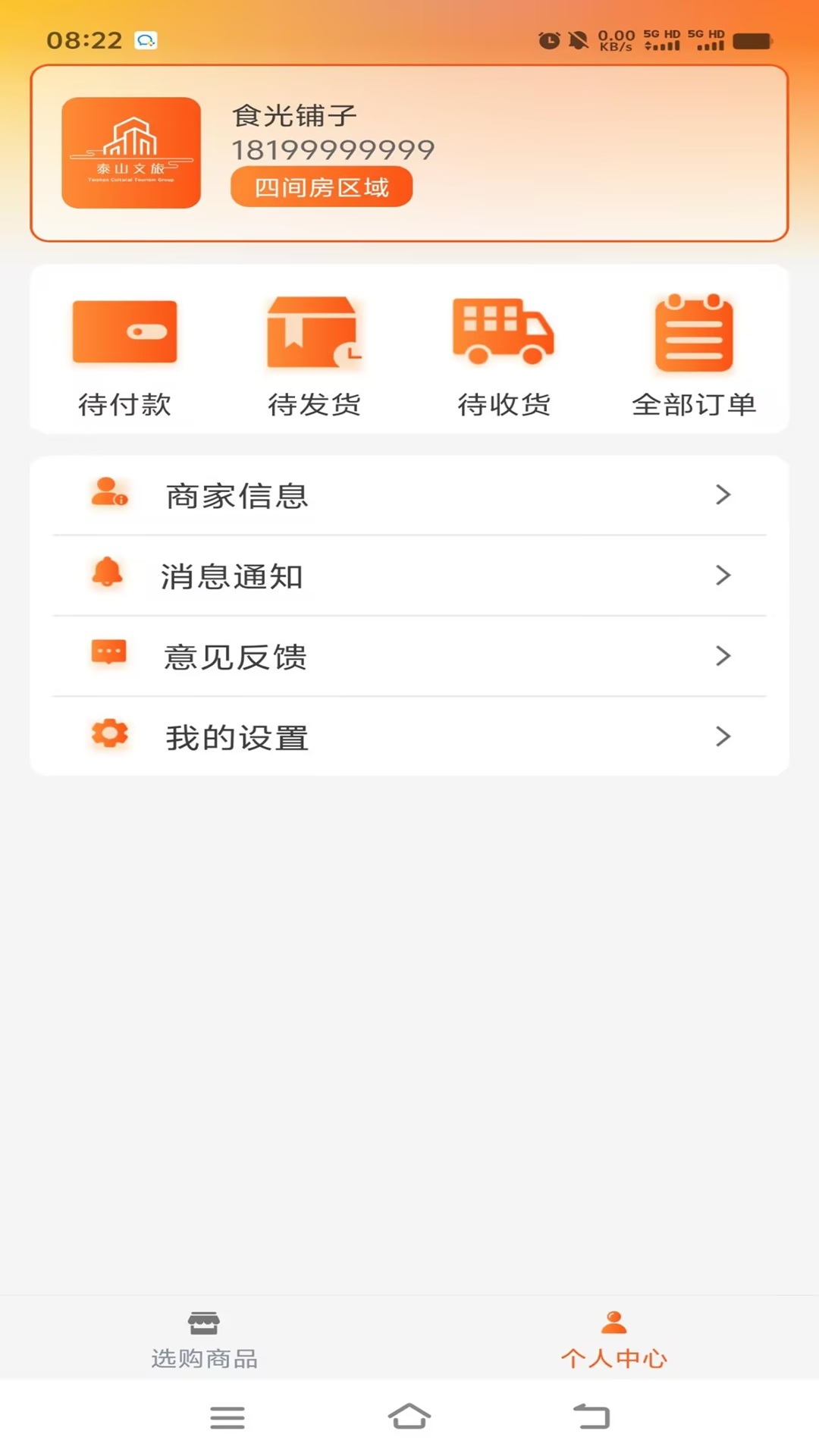Select the shop icon above 选购商品

204,1323
